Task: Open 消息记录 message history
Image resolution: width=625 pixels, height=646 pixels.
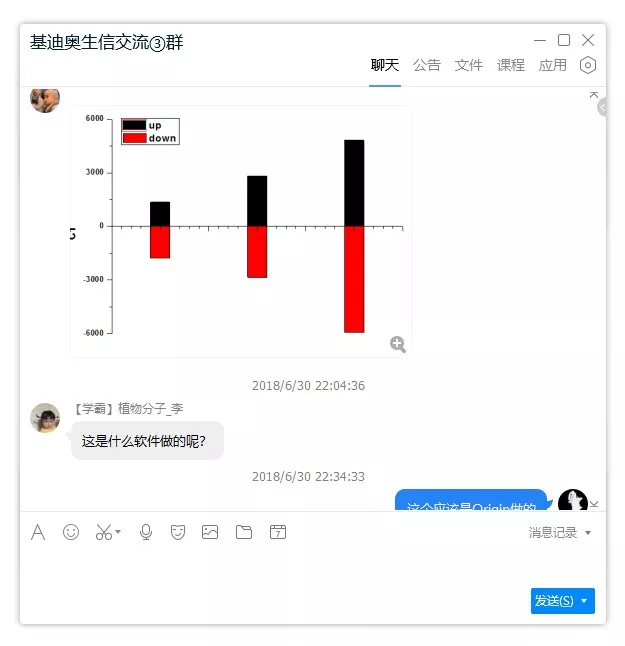Action: tap(554, 533)
